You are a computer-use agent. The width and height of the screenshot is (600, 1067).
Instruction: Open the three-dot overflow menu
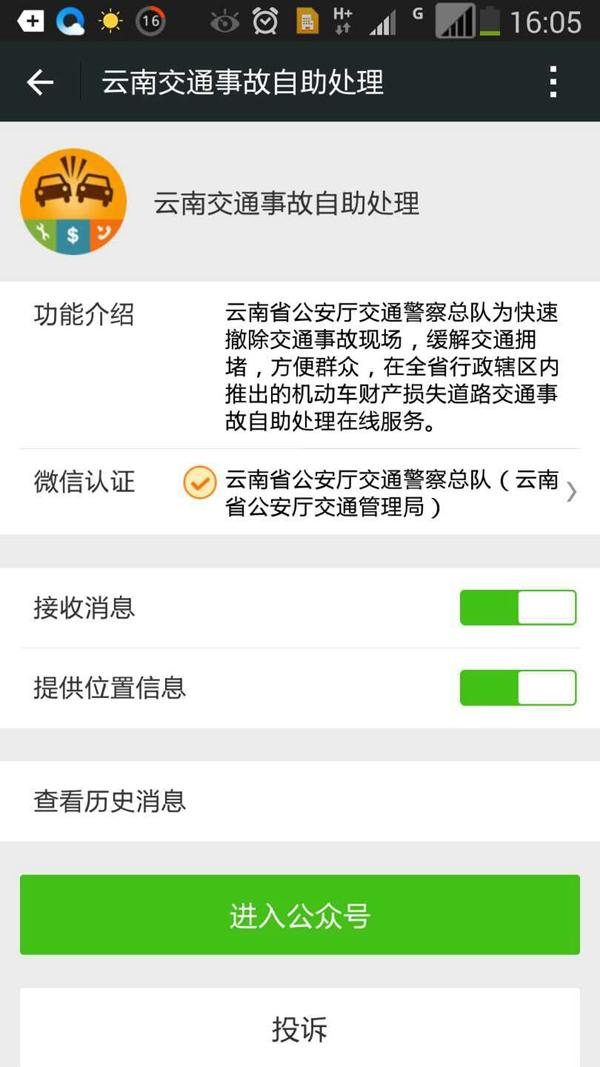tap(553, 82)
